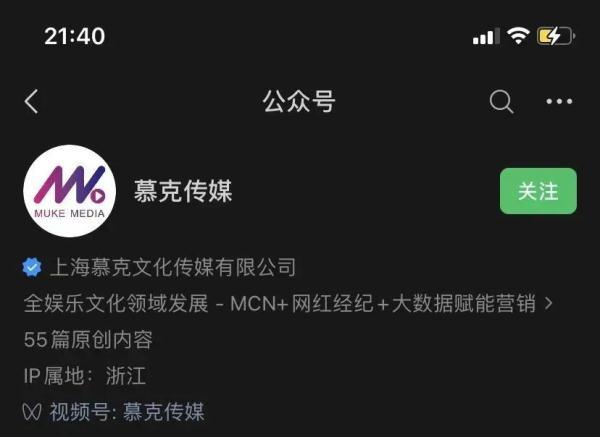The width and height of the screenshot is (600, 437).
Task: Open the 慕克传媒 profile avatar
Action: click(69, 191)
